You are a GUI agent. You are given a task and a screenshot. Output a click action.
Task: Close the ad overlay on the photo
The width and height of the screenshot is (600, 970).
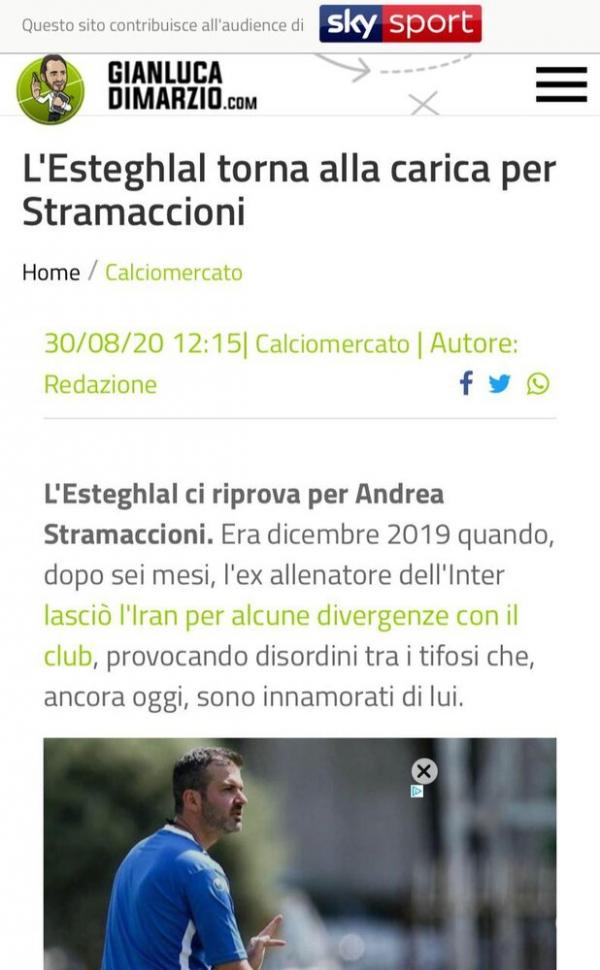tap(424, 770)
